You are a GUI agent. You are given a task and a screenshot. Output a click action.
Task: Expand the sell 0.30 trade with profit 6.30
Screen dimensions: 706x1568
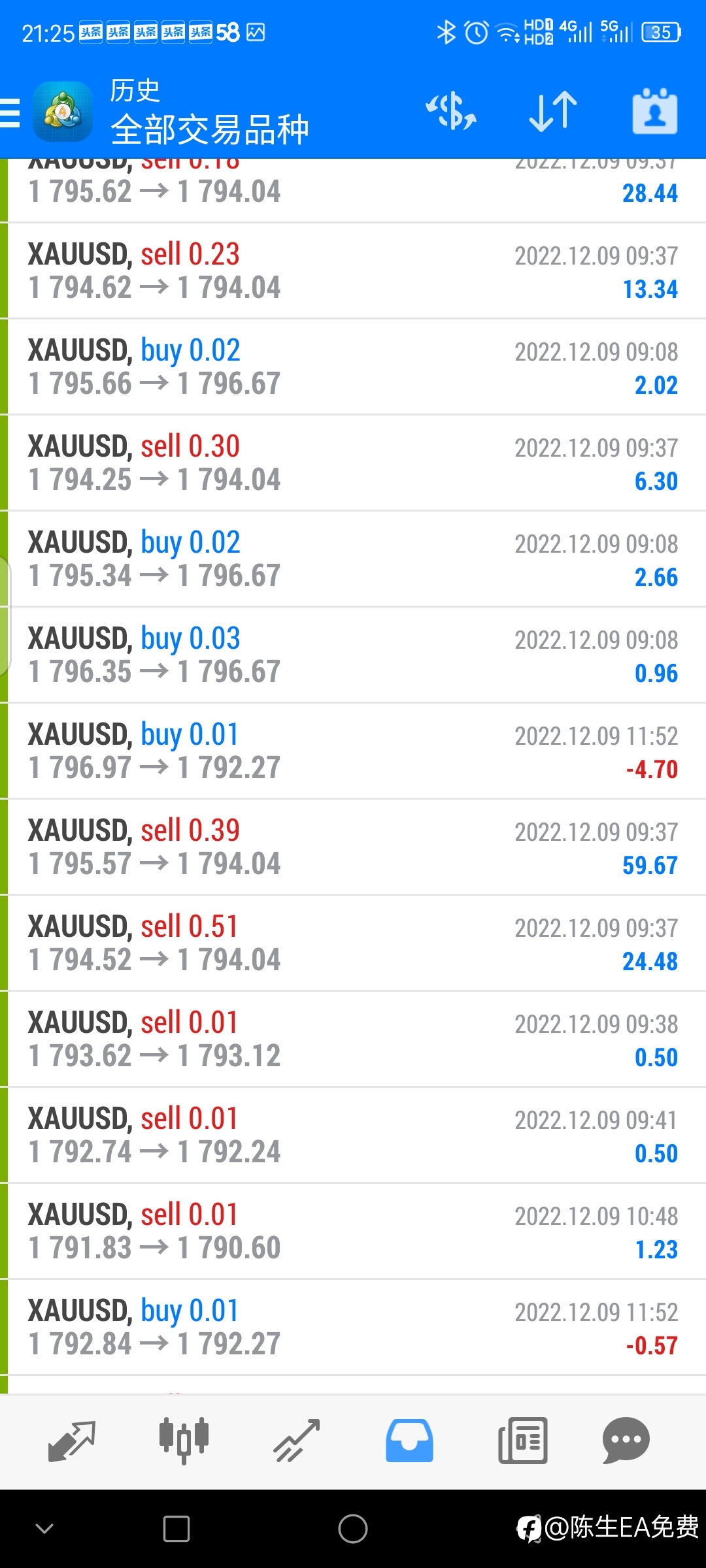(x=353, y=463)
